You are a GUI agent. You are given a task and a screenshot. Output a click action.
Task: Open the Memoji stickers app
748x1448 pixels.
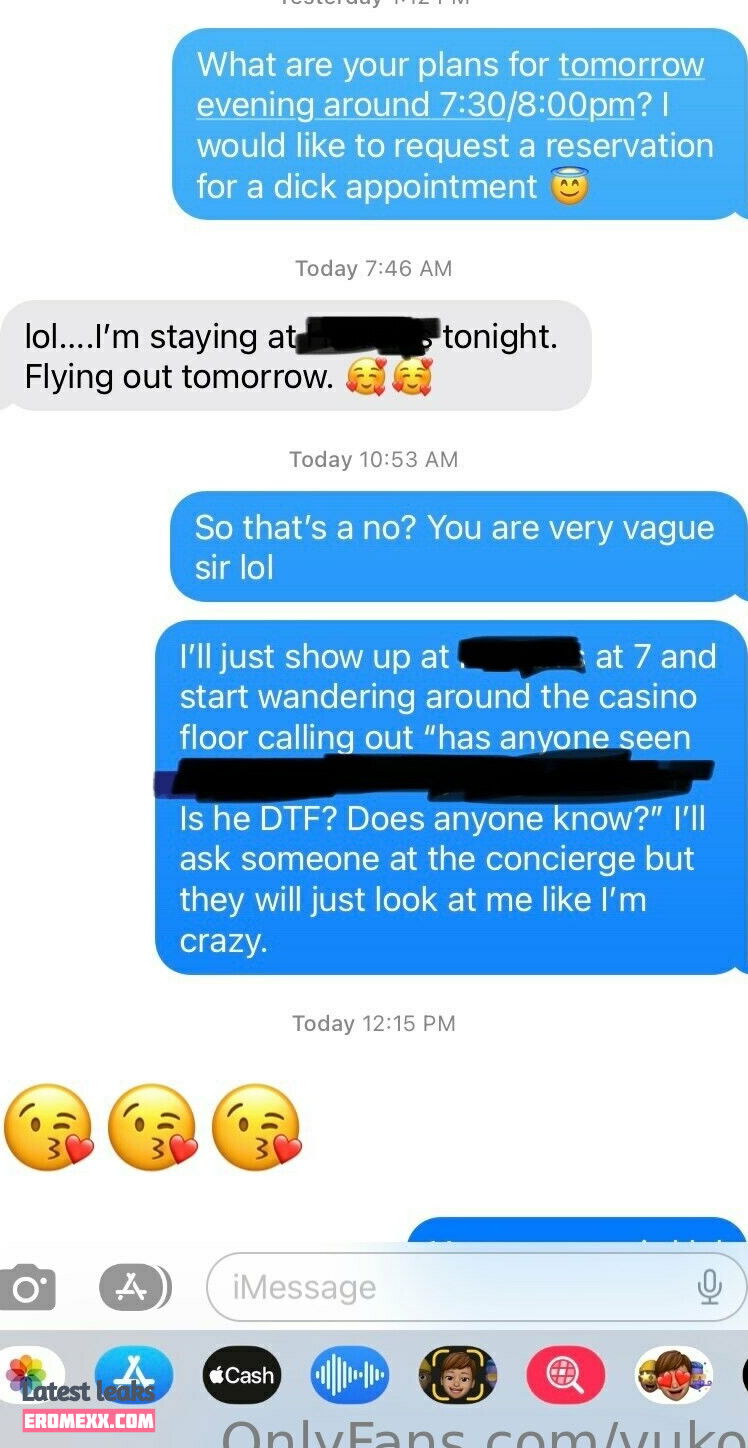(x=674, y=1375)
